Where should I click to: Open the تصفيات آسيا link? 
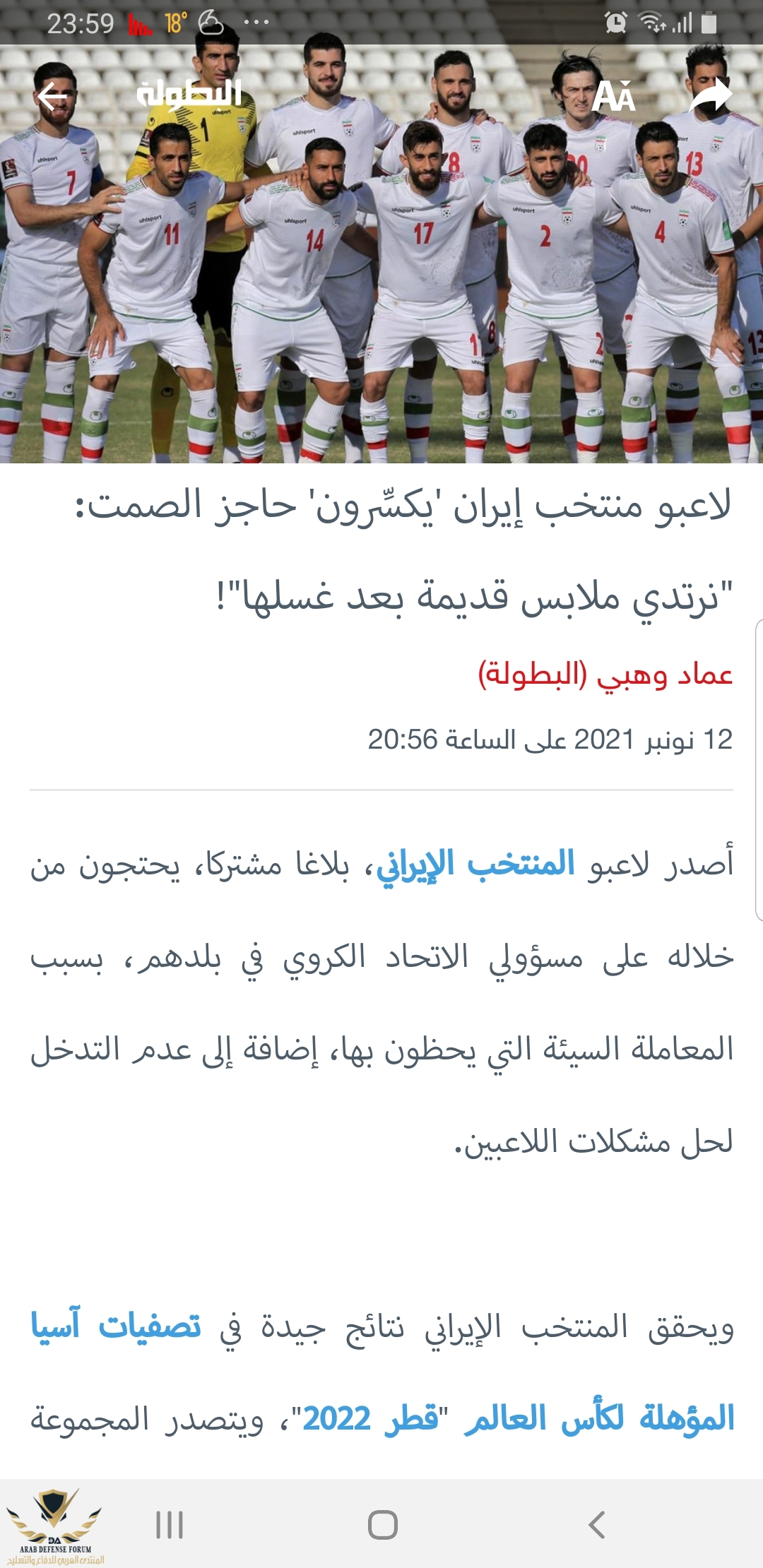click(x=117, y=1327)
